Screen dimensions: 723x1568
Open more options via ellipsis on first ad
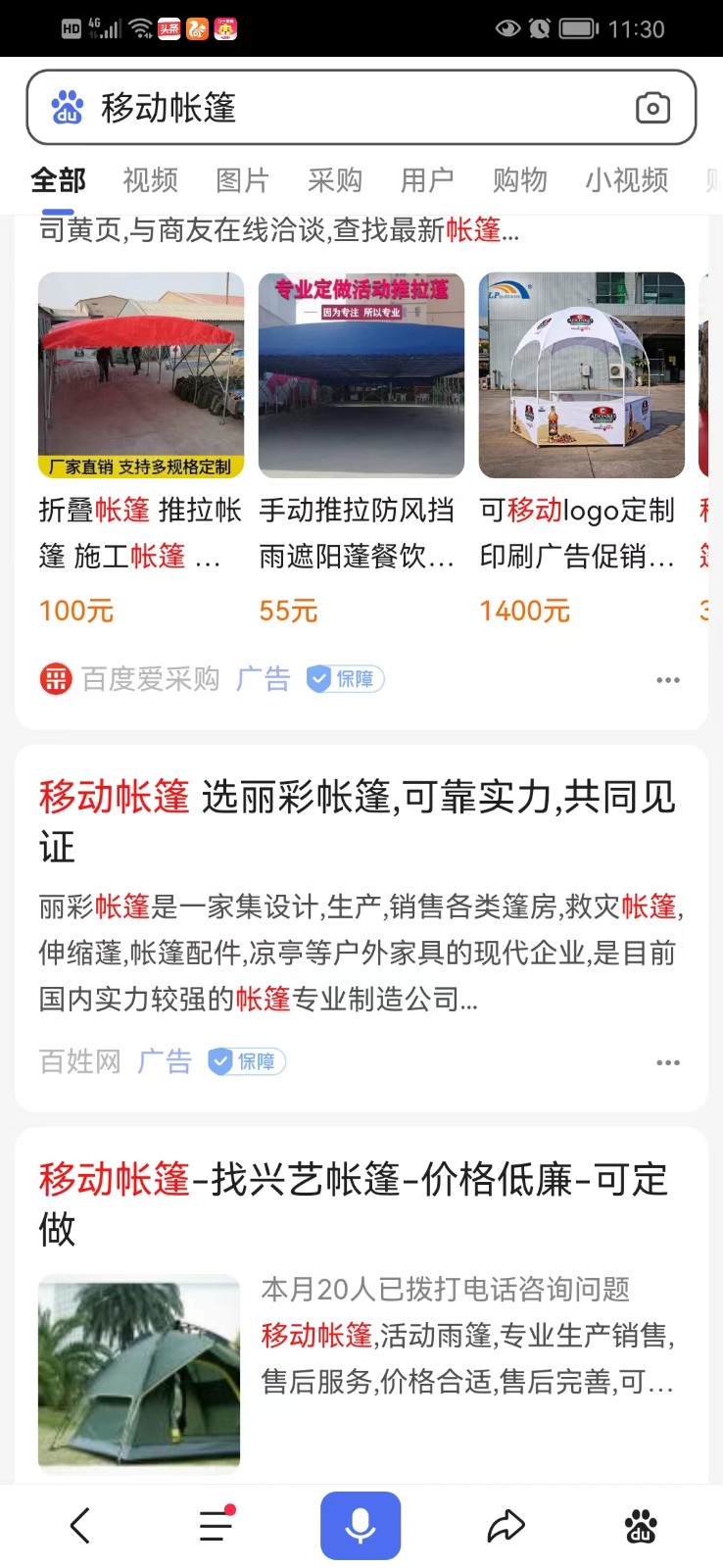(668, 678)
